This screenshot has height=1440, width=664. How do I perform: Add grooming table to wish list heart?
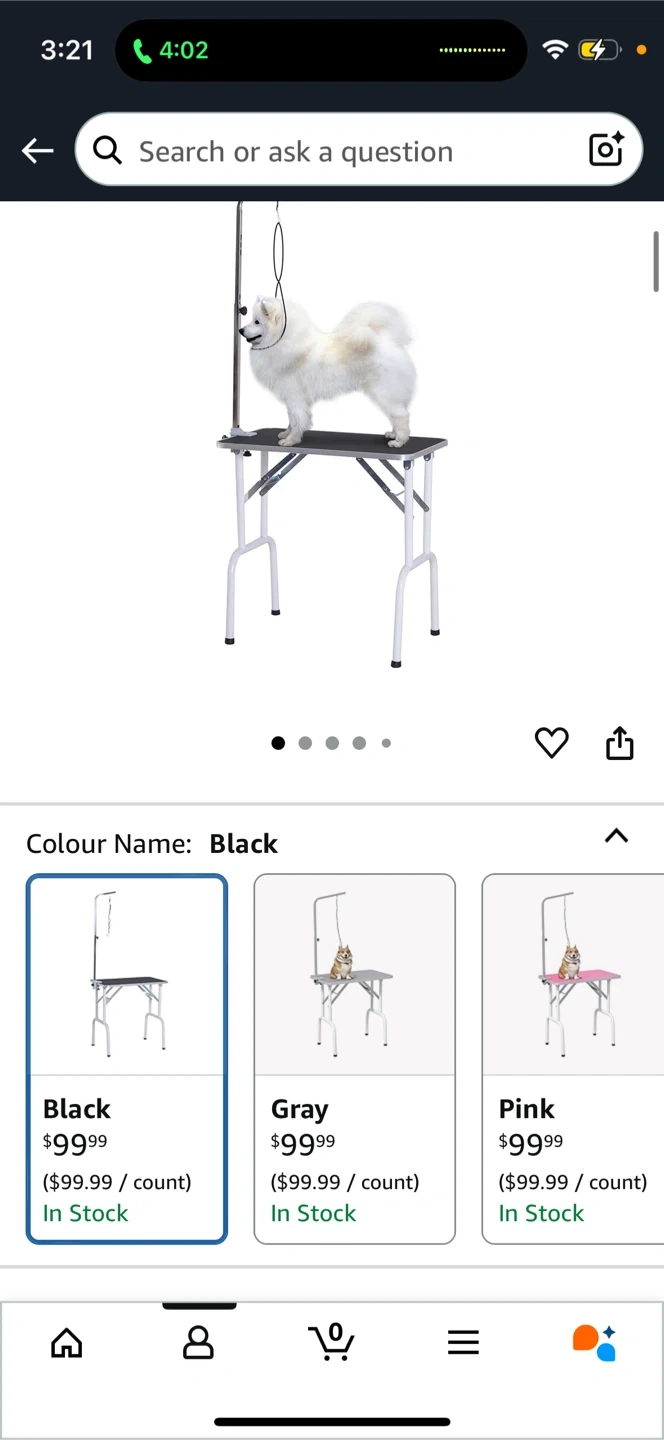pyautogui.click(x=551, y=743)
